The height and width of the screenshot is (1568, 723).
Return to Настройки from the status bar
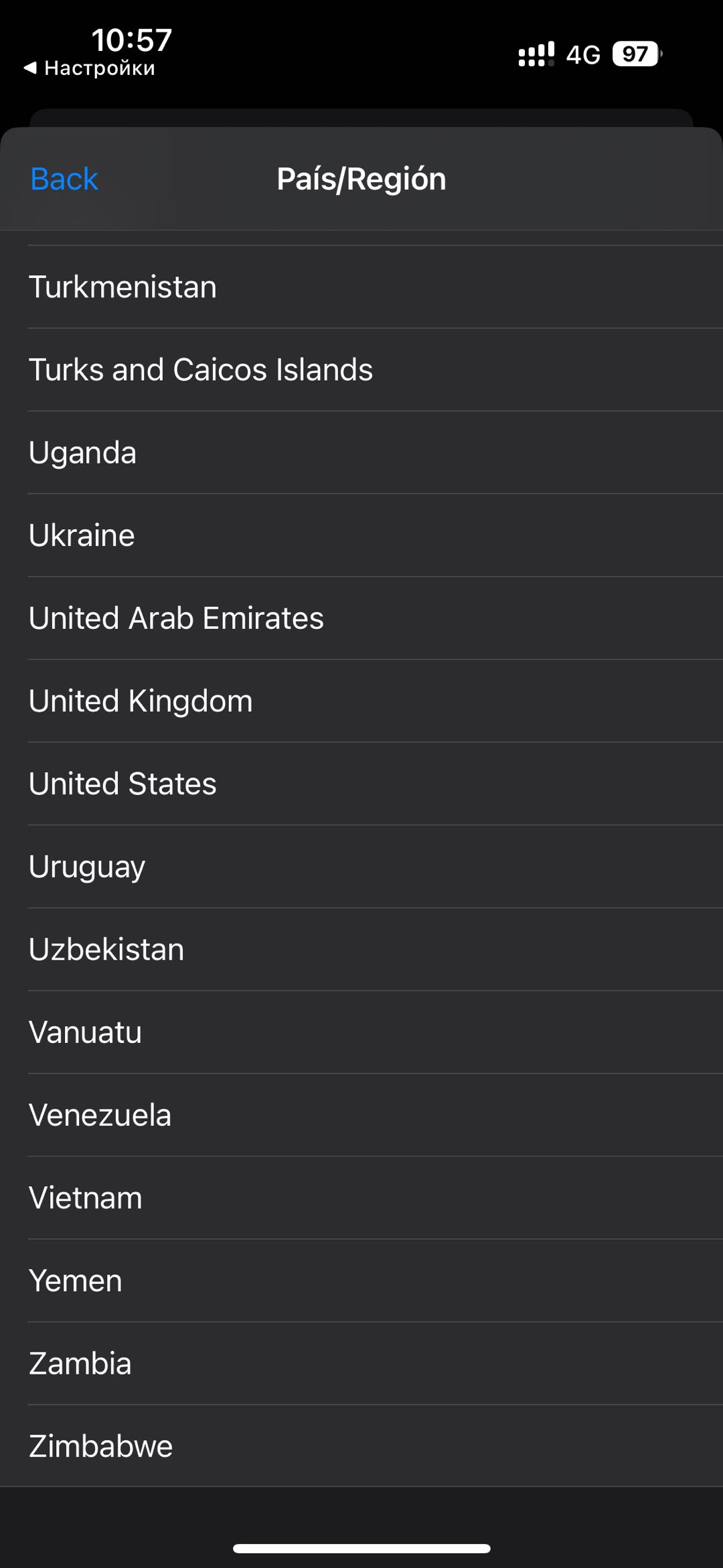(89, 68)
